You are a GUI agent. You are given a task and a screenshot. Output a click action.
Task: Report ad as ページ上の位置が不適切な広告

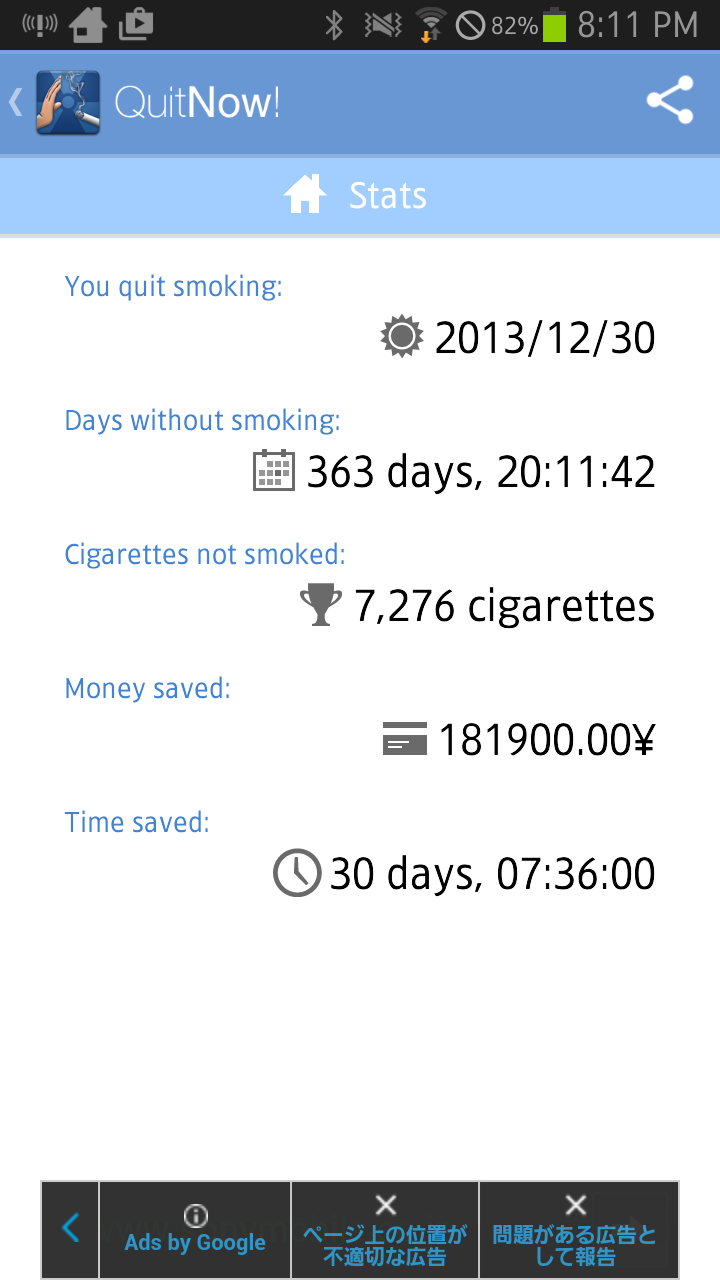(385, 1230)
